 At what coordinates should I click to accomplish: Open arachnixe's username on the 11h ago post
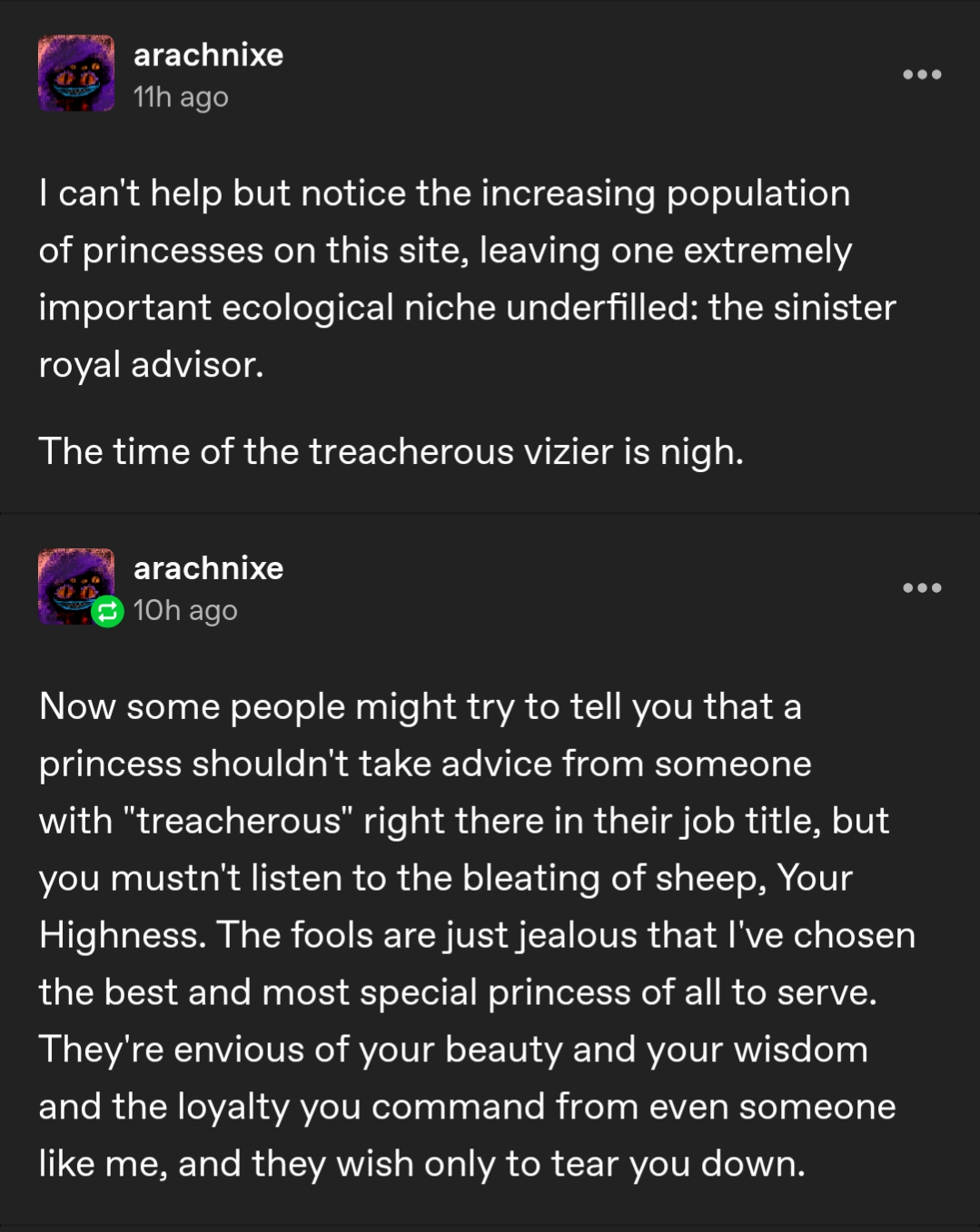tap(208, 55)
